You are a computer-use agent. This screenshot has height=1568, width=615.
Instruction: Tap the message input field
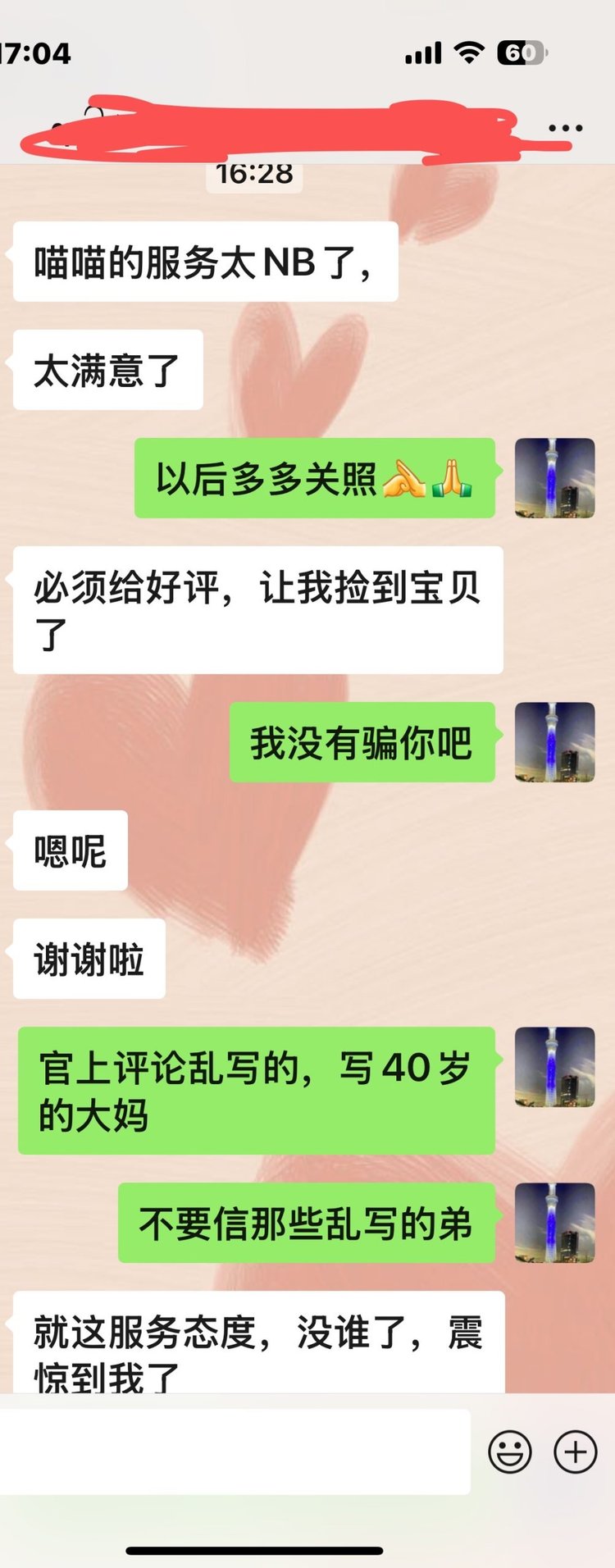coord(235,1452)
